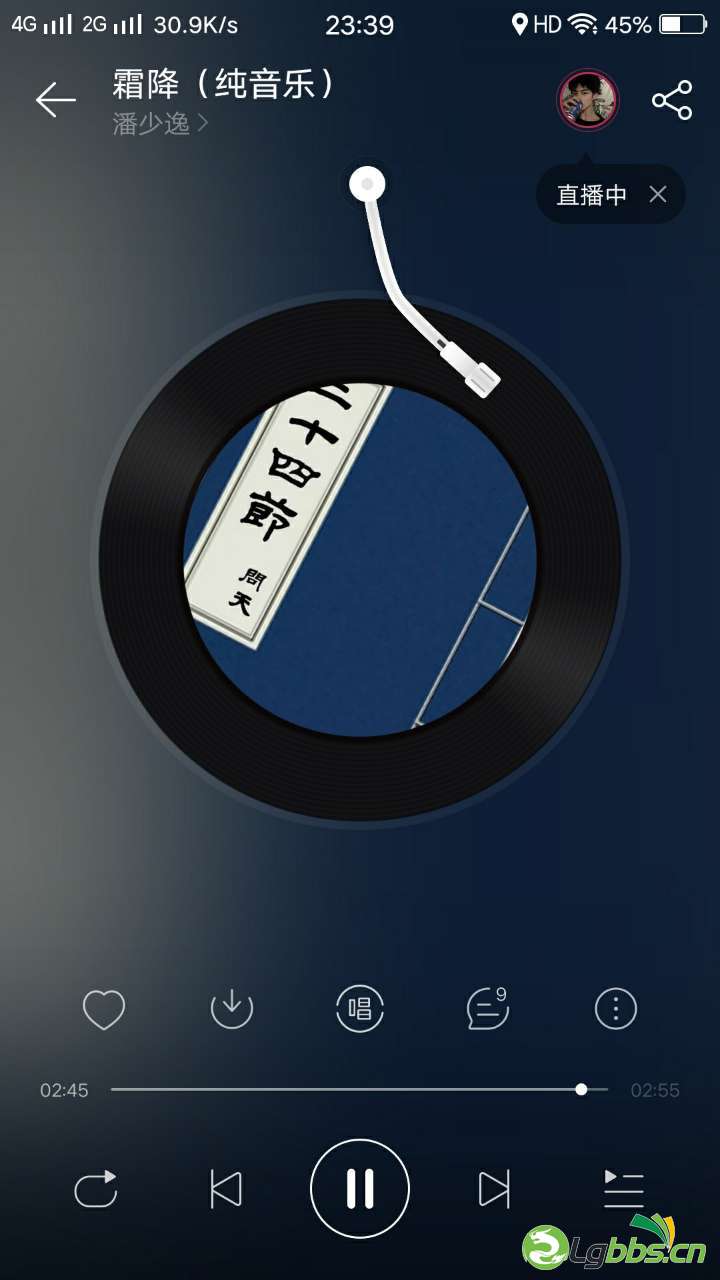720x1280 pixels.
Task: Open the comments for this song
Action: [x=488, y=1008]
